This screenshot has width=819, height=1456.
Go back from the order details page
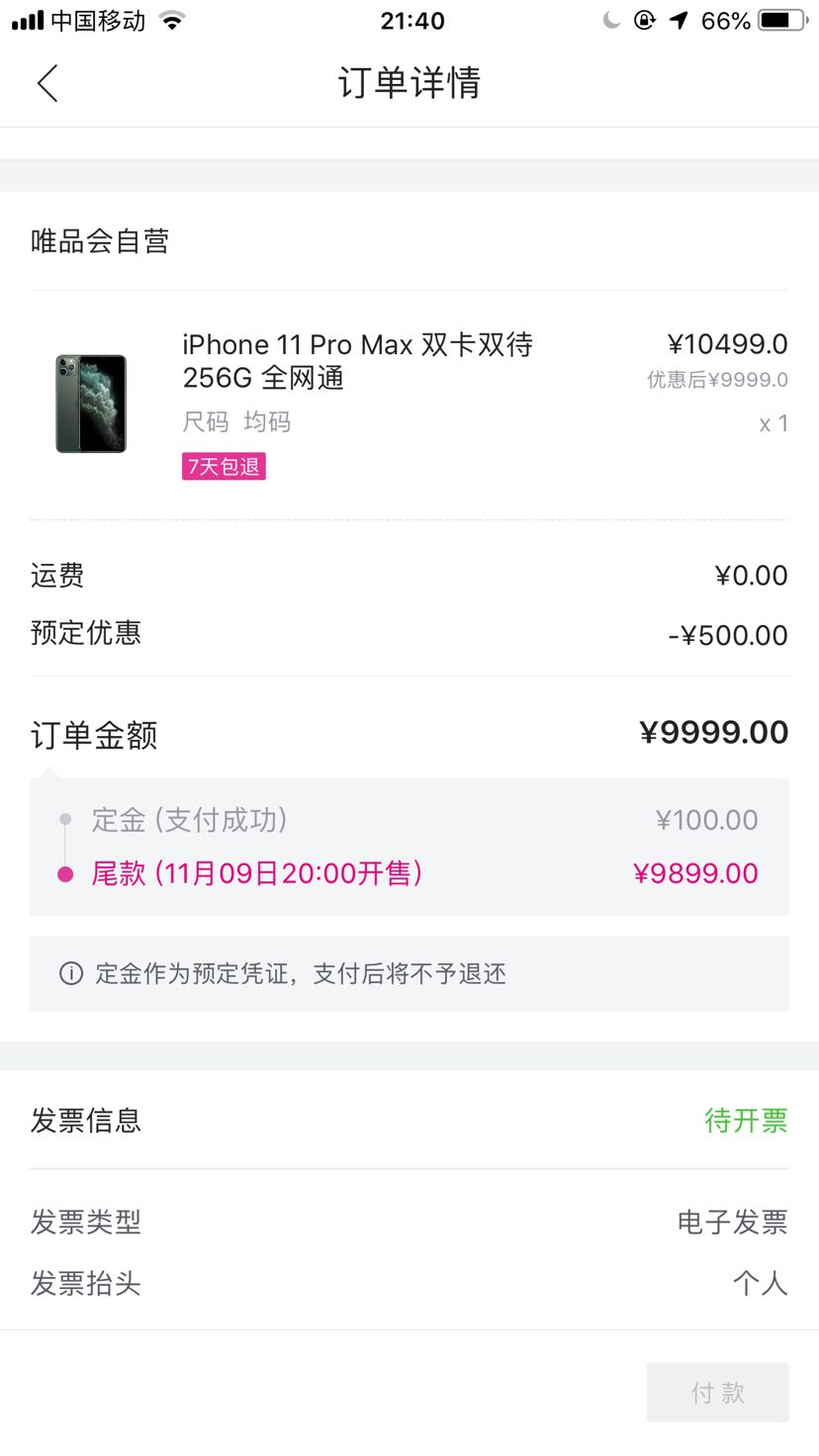47,83
